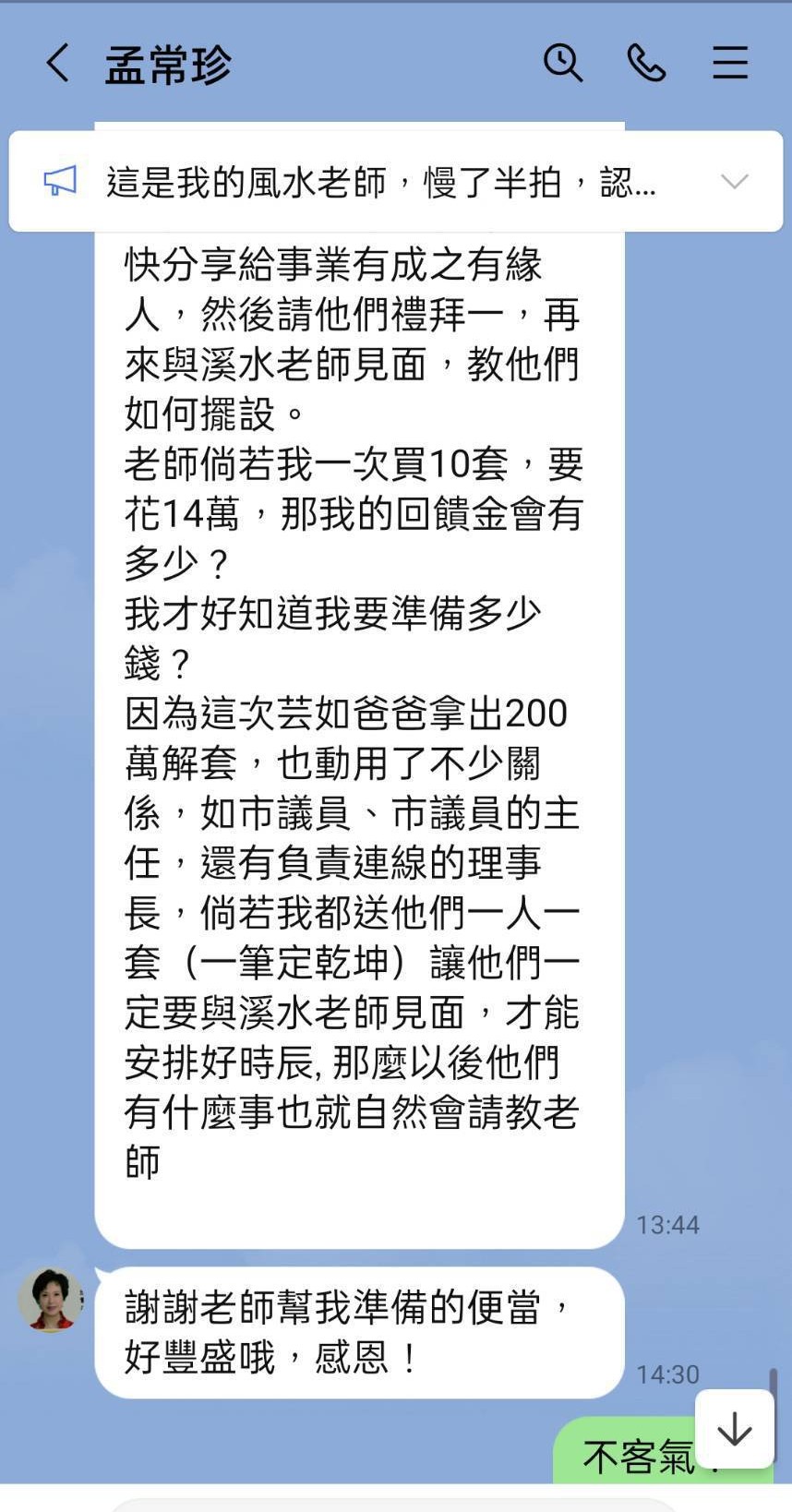The width and height of the screenshot is (792, 1512).
Task: Open 孟常珍's profile photo
Action: (51, 1300)
